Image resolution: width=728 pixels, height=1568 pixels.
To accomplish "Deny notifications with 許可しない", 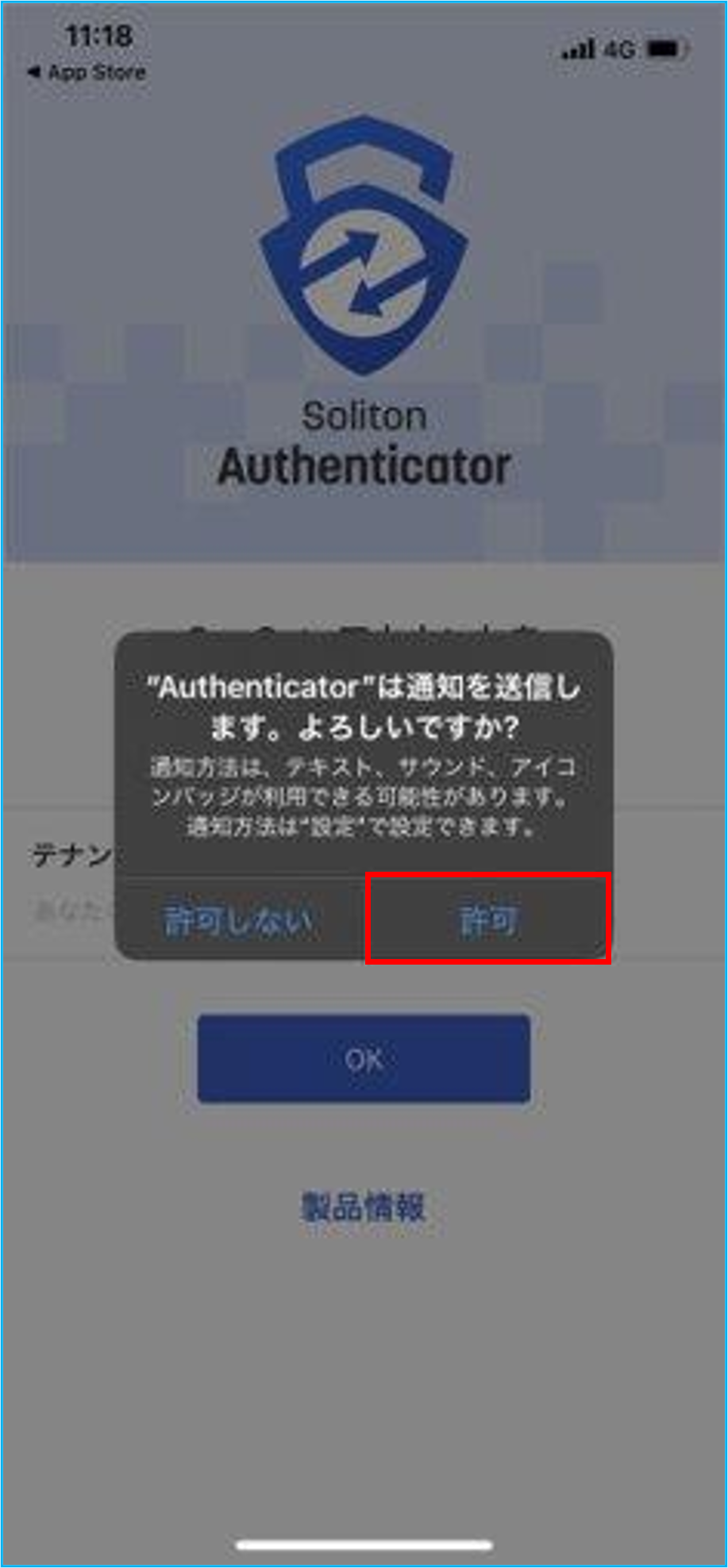I will (238, 919).
